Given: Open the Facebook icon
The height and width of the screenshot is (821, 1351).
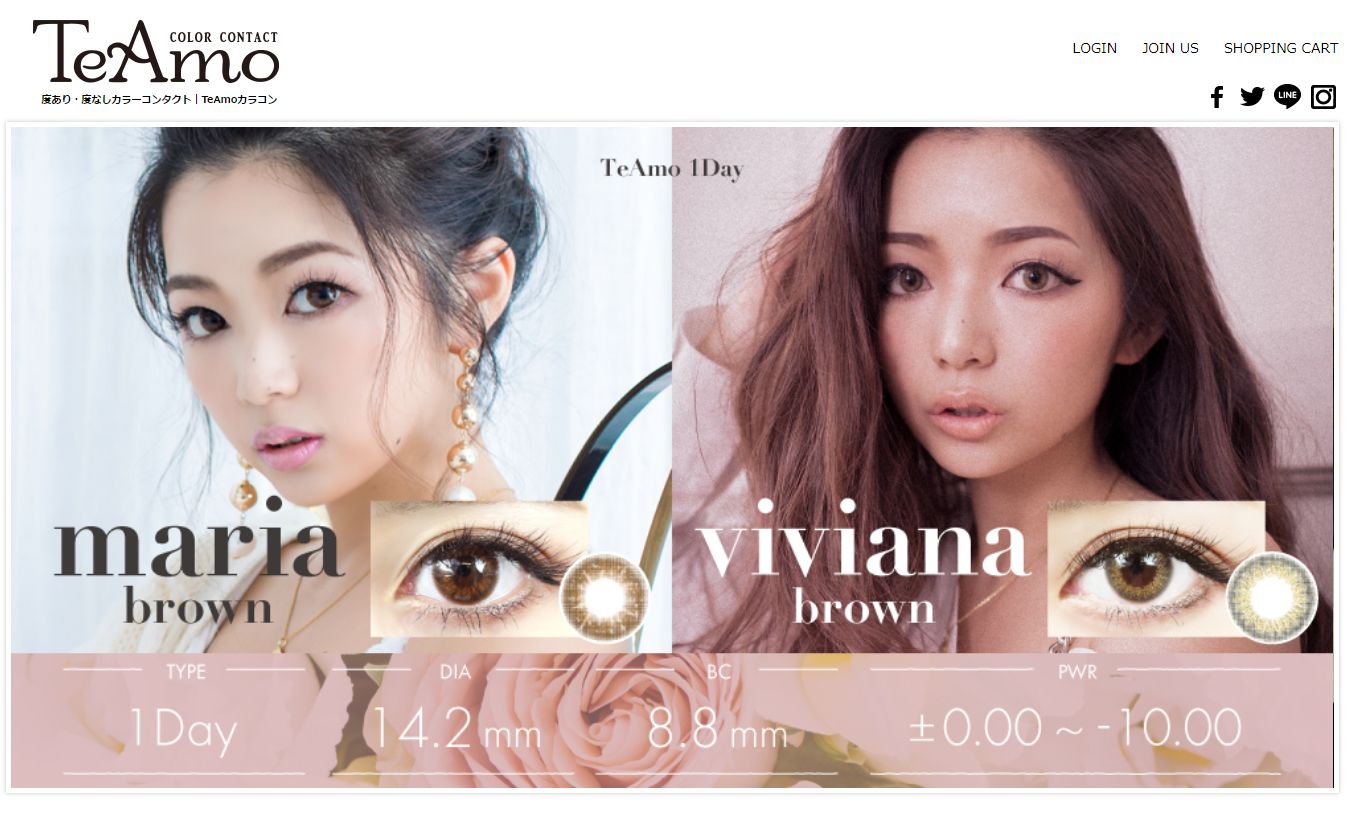Looking at the screenshot, I should (x=1217, y=97).
